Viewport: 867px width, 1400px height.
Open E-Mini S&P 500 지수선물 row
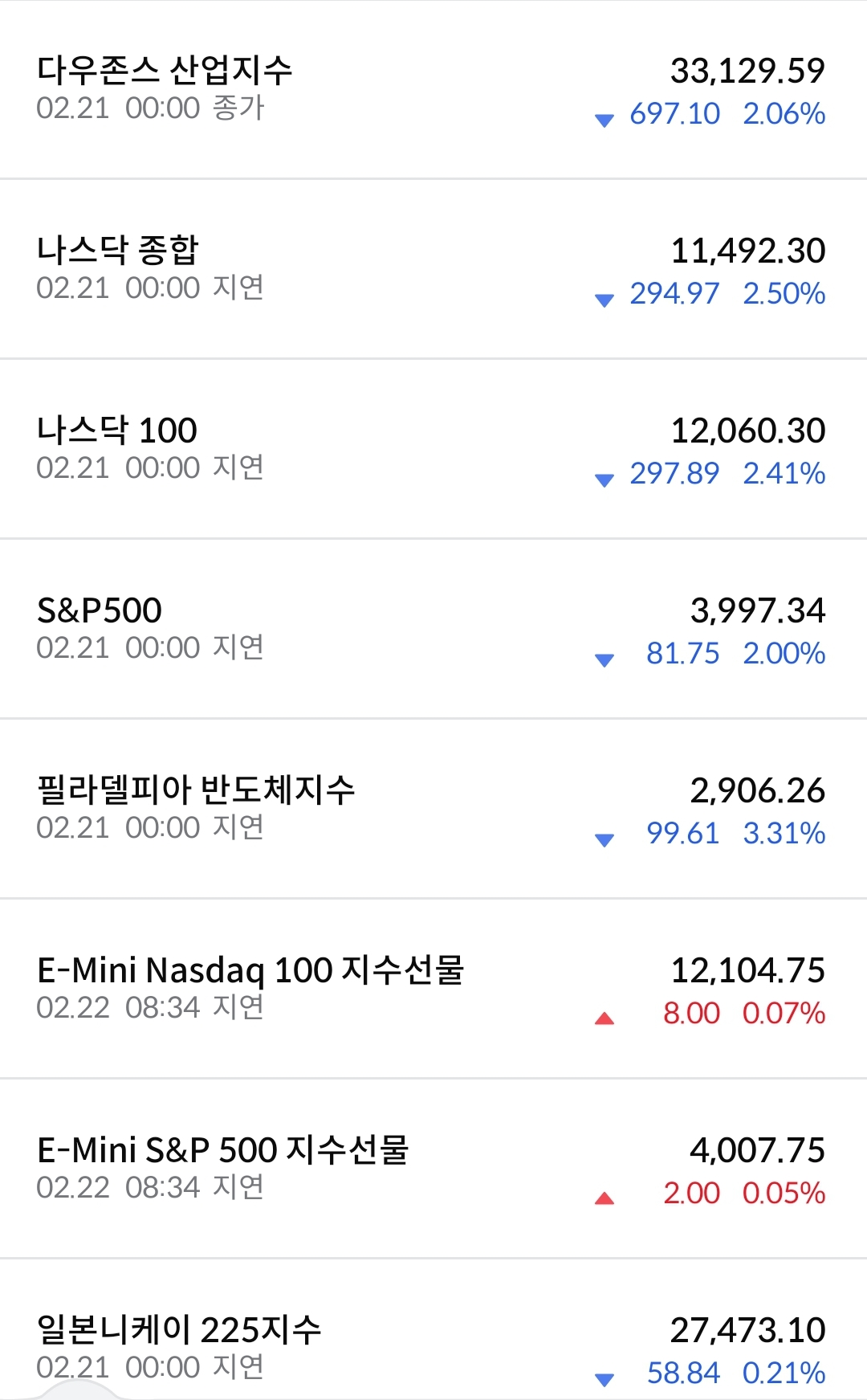pos(433,1169)
